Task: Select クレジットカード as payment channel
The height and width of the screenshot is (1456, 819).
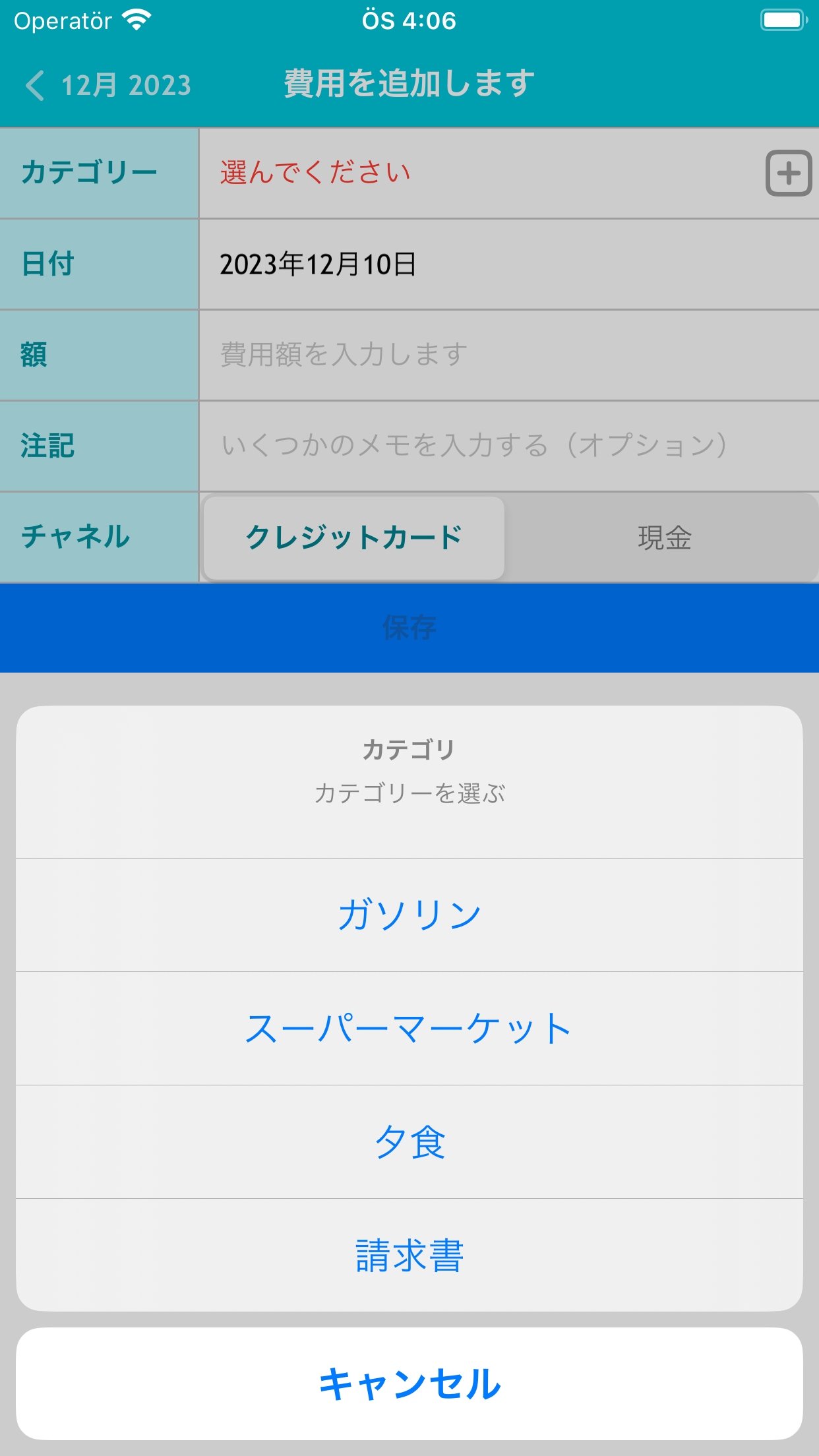Action: [353, 537]
